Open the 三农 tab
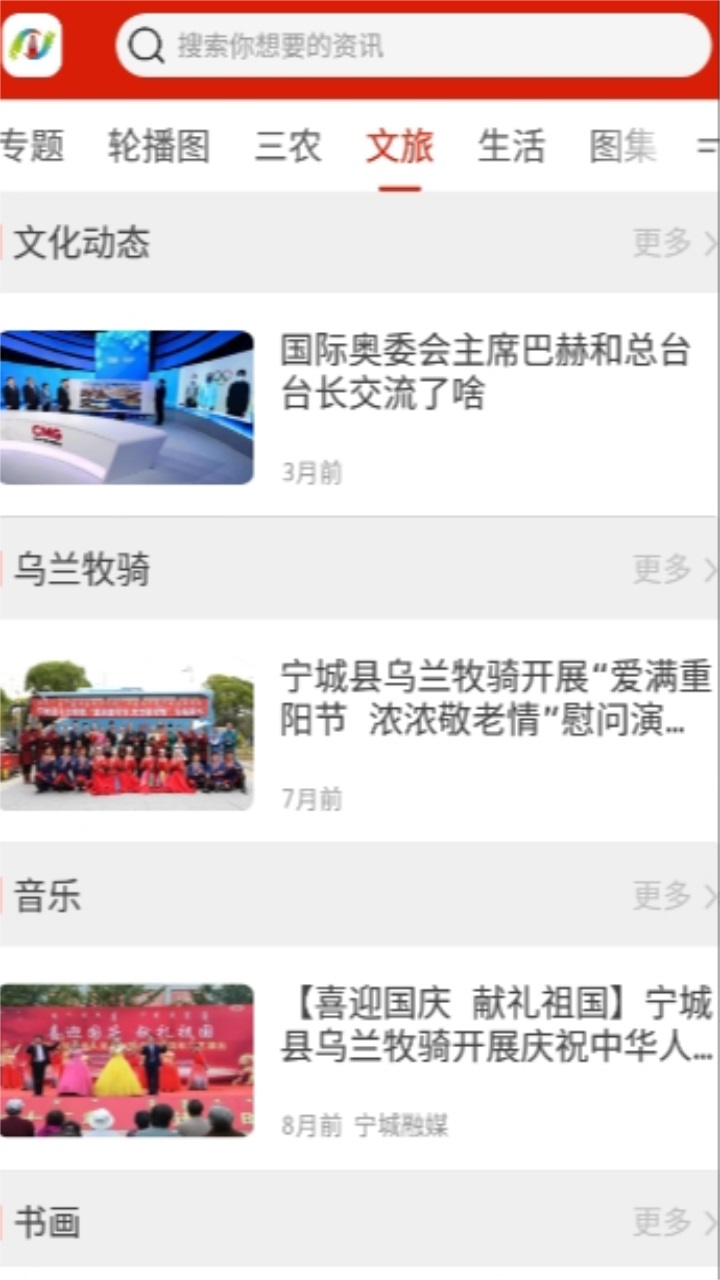This screenshot has height=1280, width=720. (288, 146)
